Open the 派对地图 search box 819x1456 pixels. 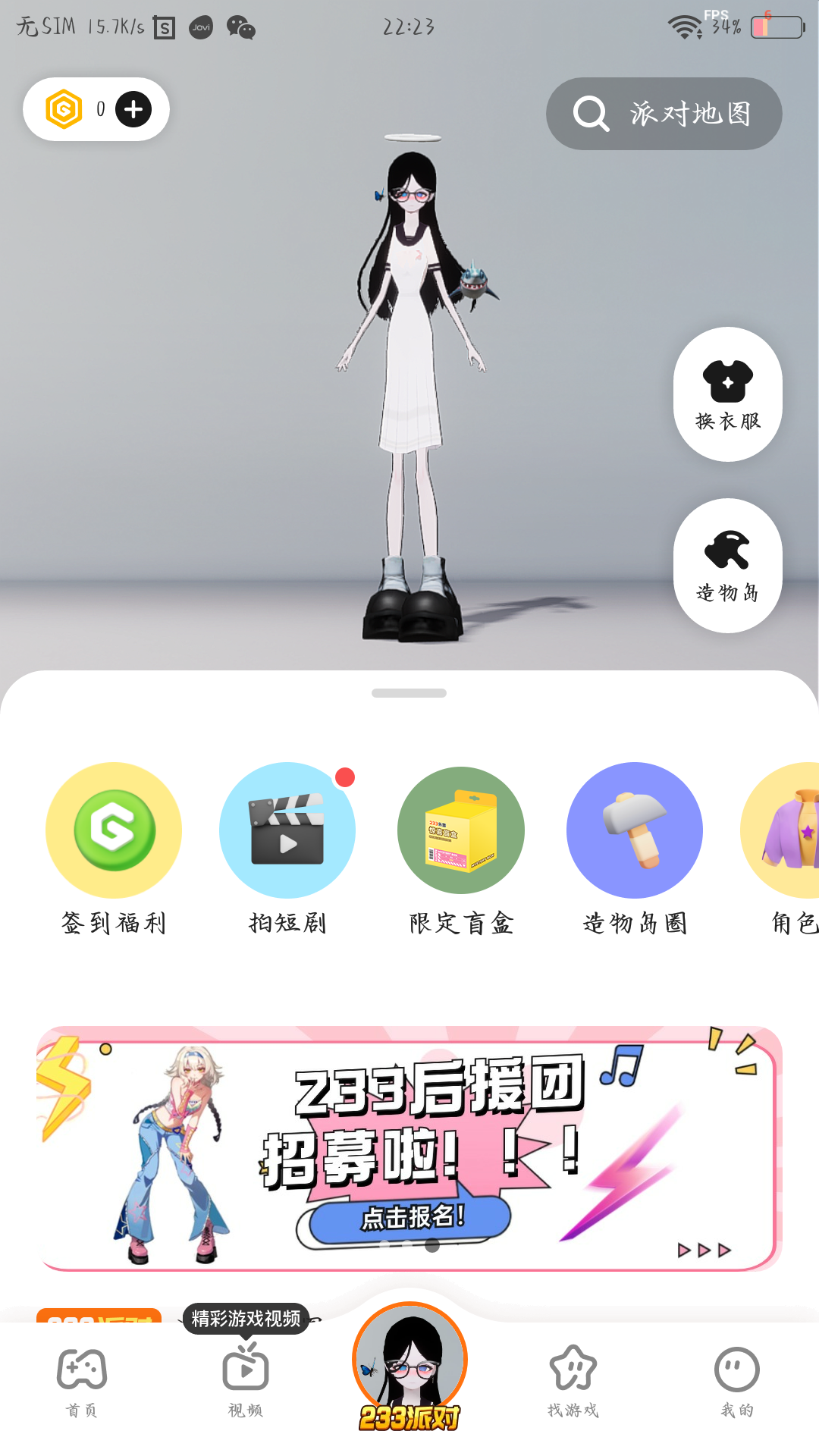(664, 114)
